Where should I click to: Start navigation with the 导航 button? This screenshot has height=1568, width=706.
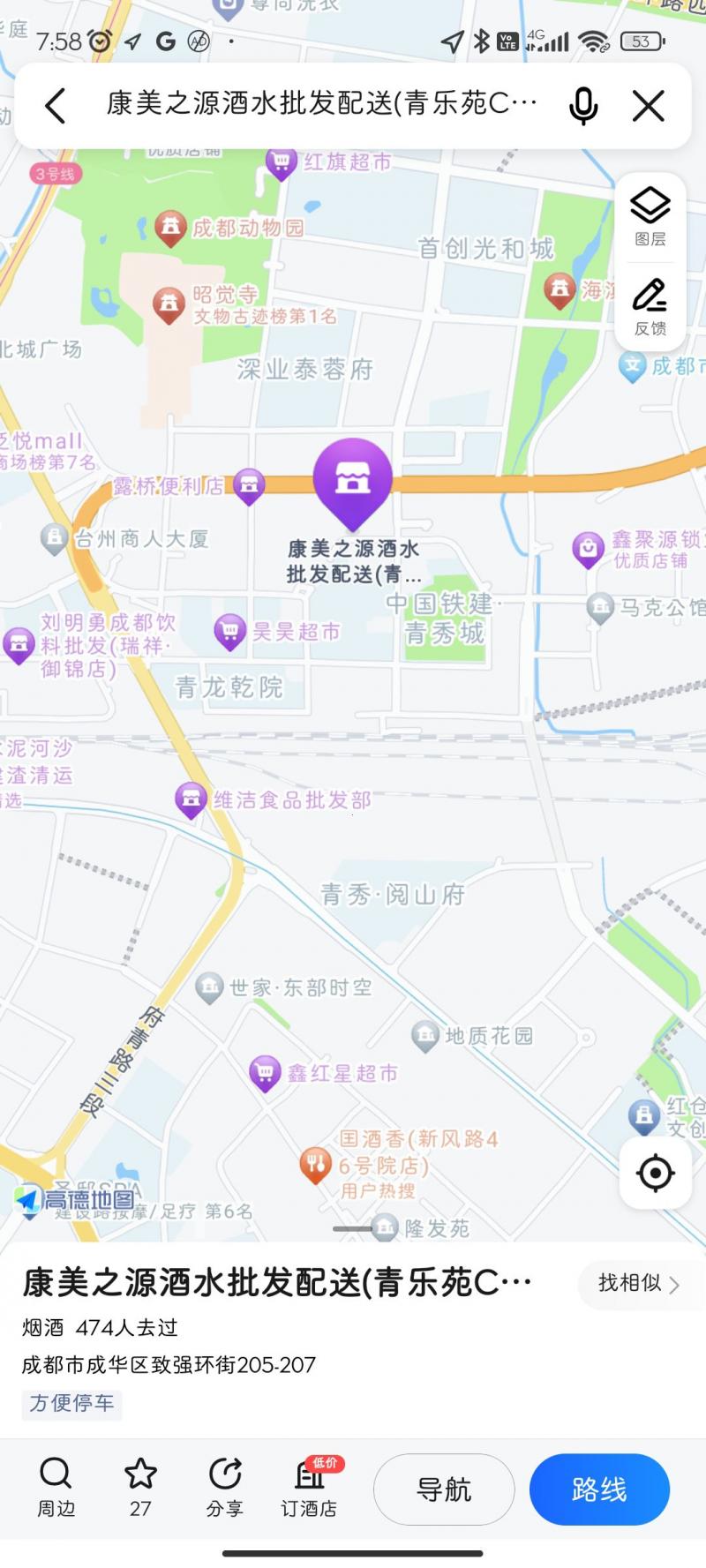[443, 1489]
